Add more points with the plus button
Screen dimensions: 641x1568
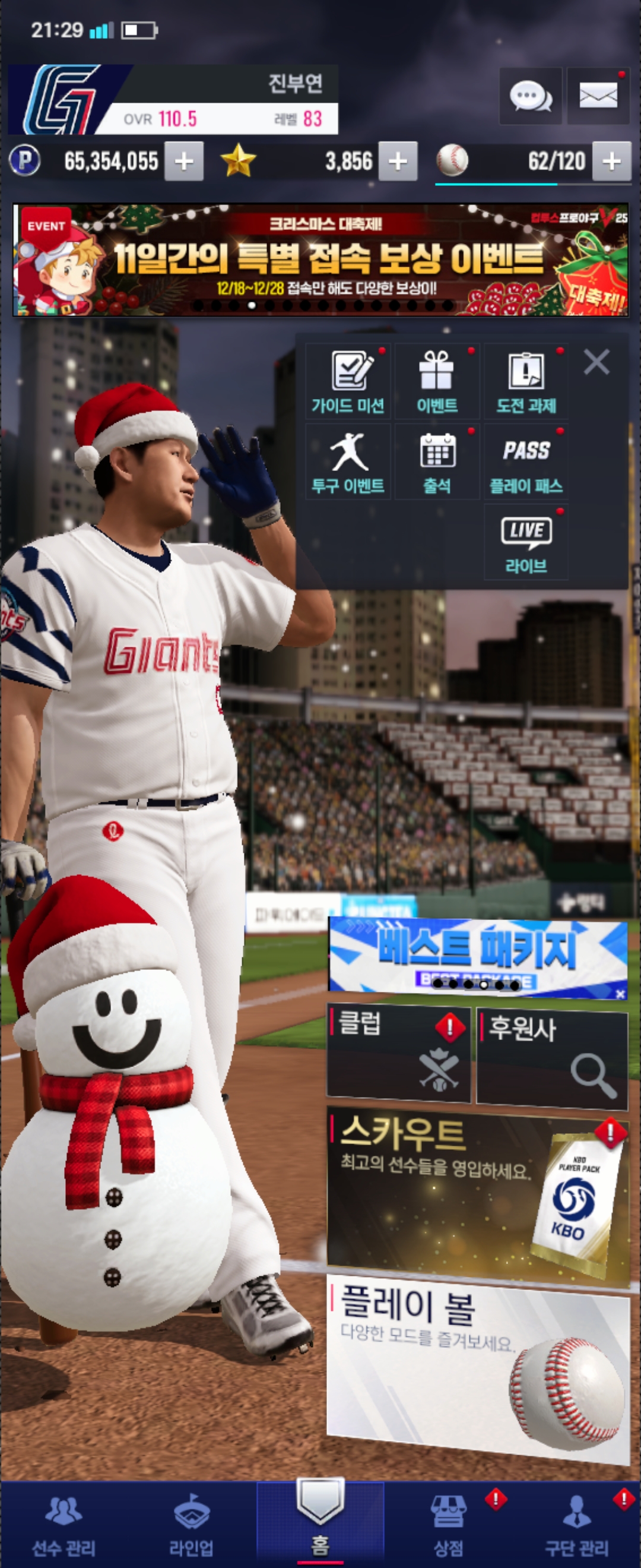click(183, 162)
